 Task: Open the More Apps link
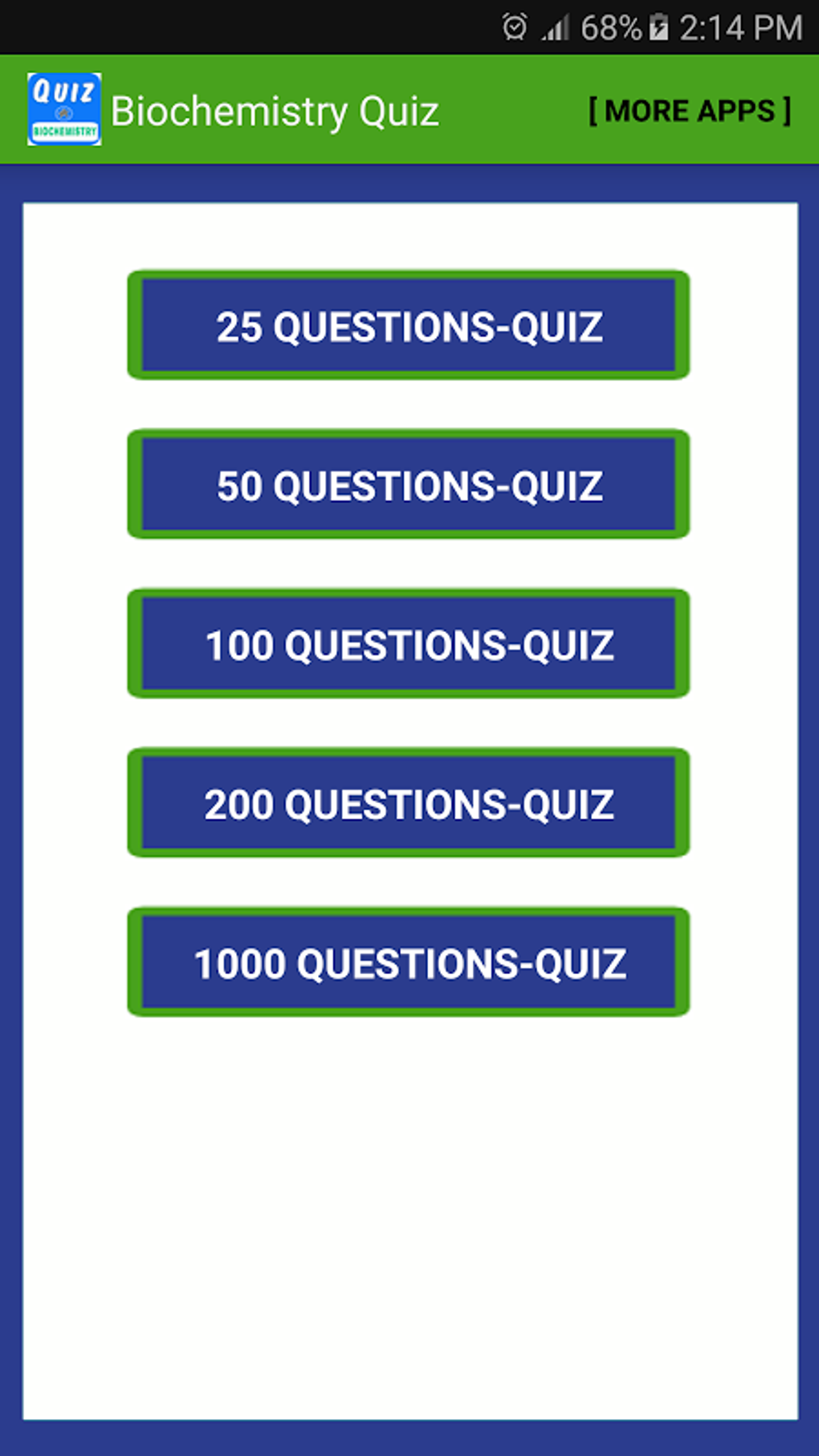690,111
